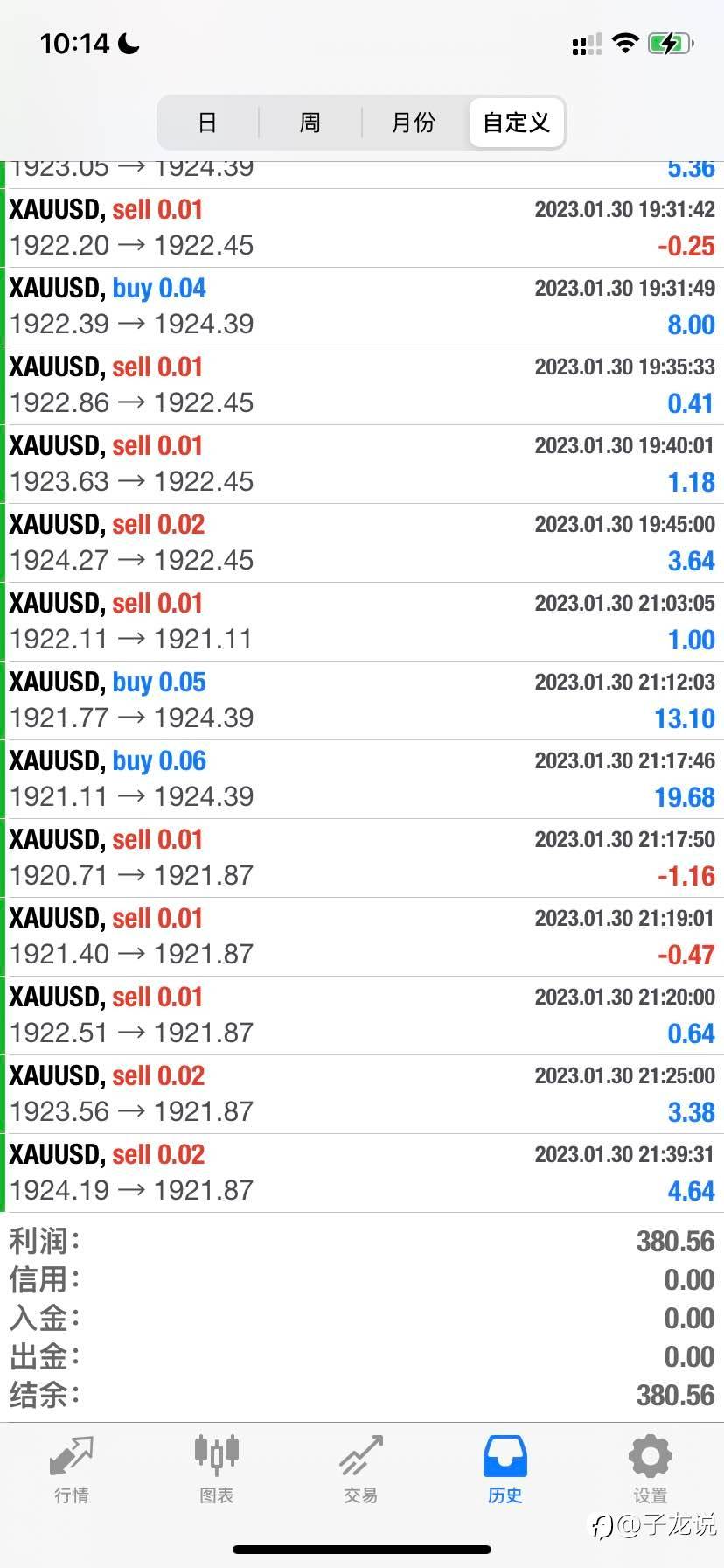Expand the sell 0.01 trade at 19:40:01
This screenshot has width=724, height=1568.
[x=362, y=465]
